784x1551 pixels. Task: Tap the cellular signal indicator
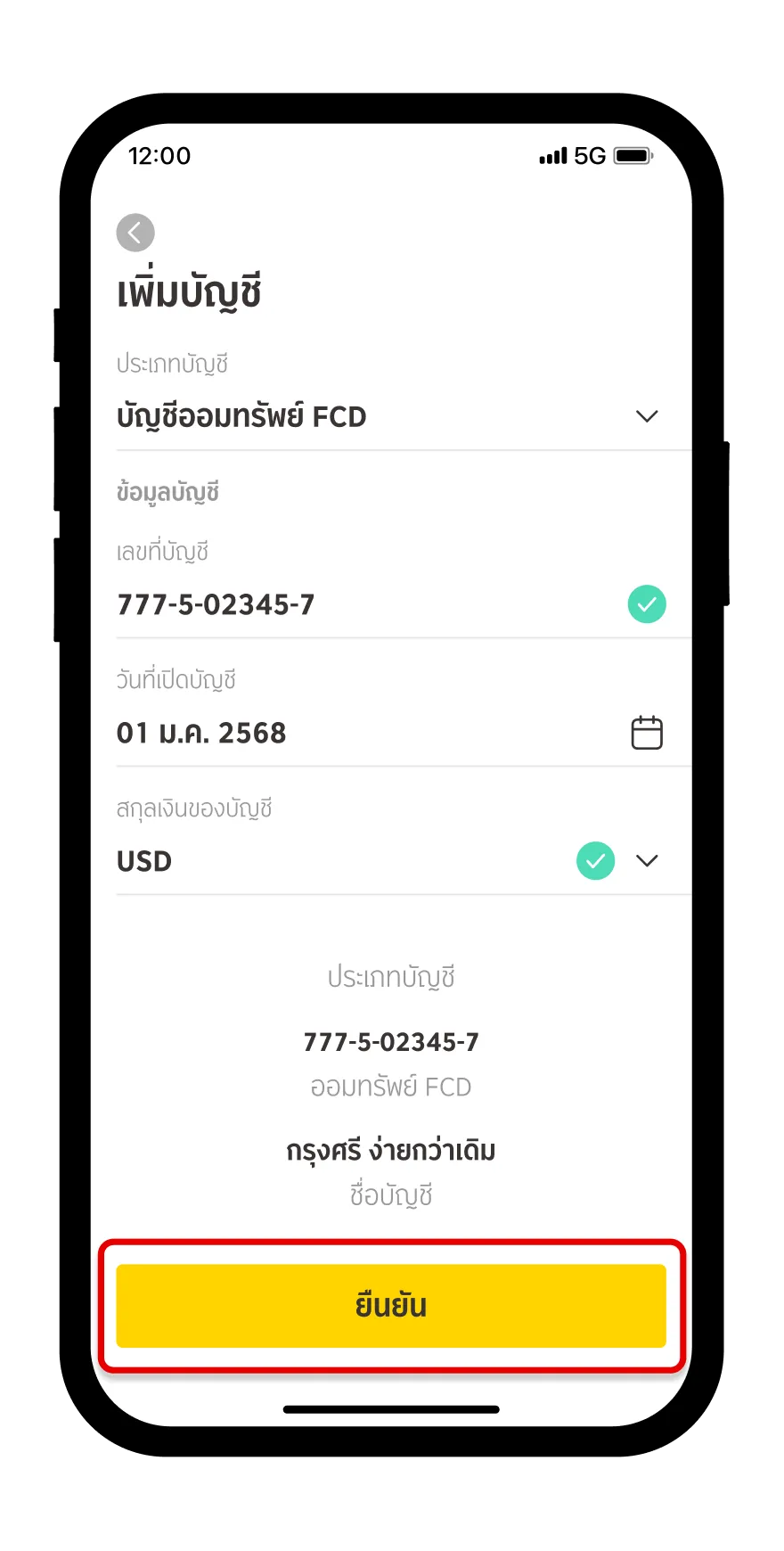point(551,155)
